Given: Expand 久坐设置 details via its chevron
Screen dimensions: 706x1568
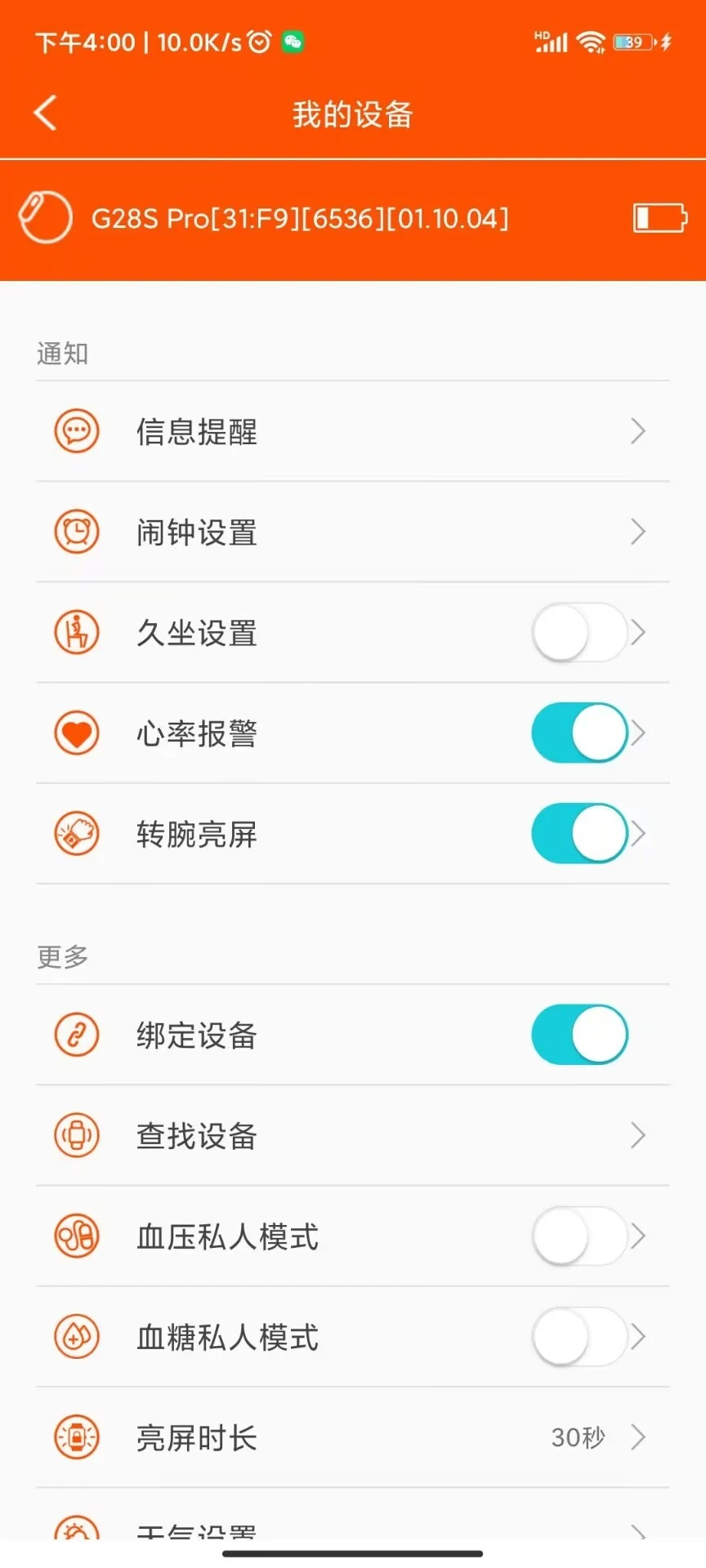Looking at the screenshot, I should [639, 632].
